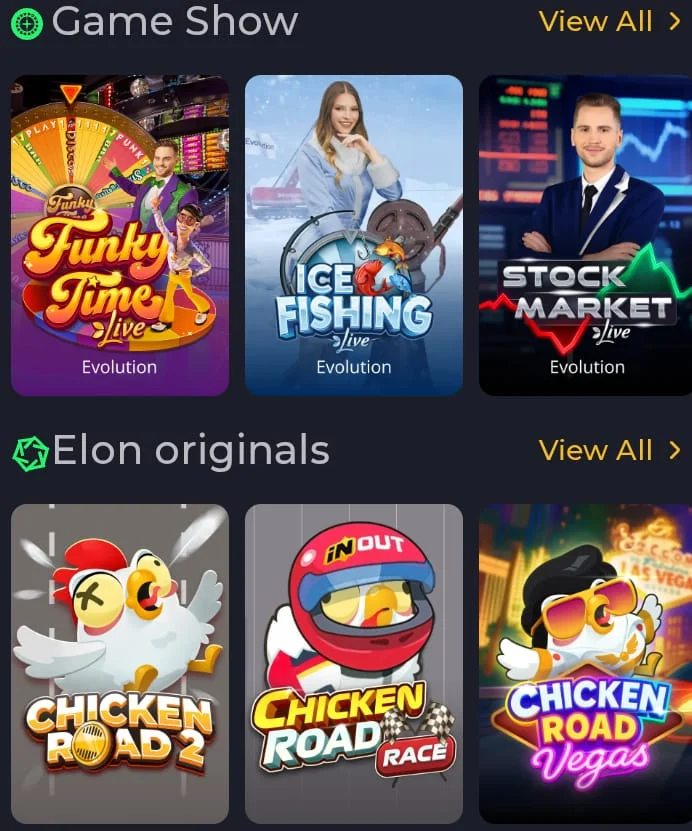Screen dimensions: 692x831
Task: Open the Chicken Road Race game
Action: point(354,663)
